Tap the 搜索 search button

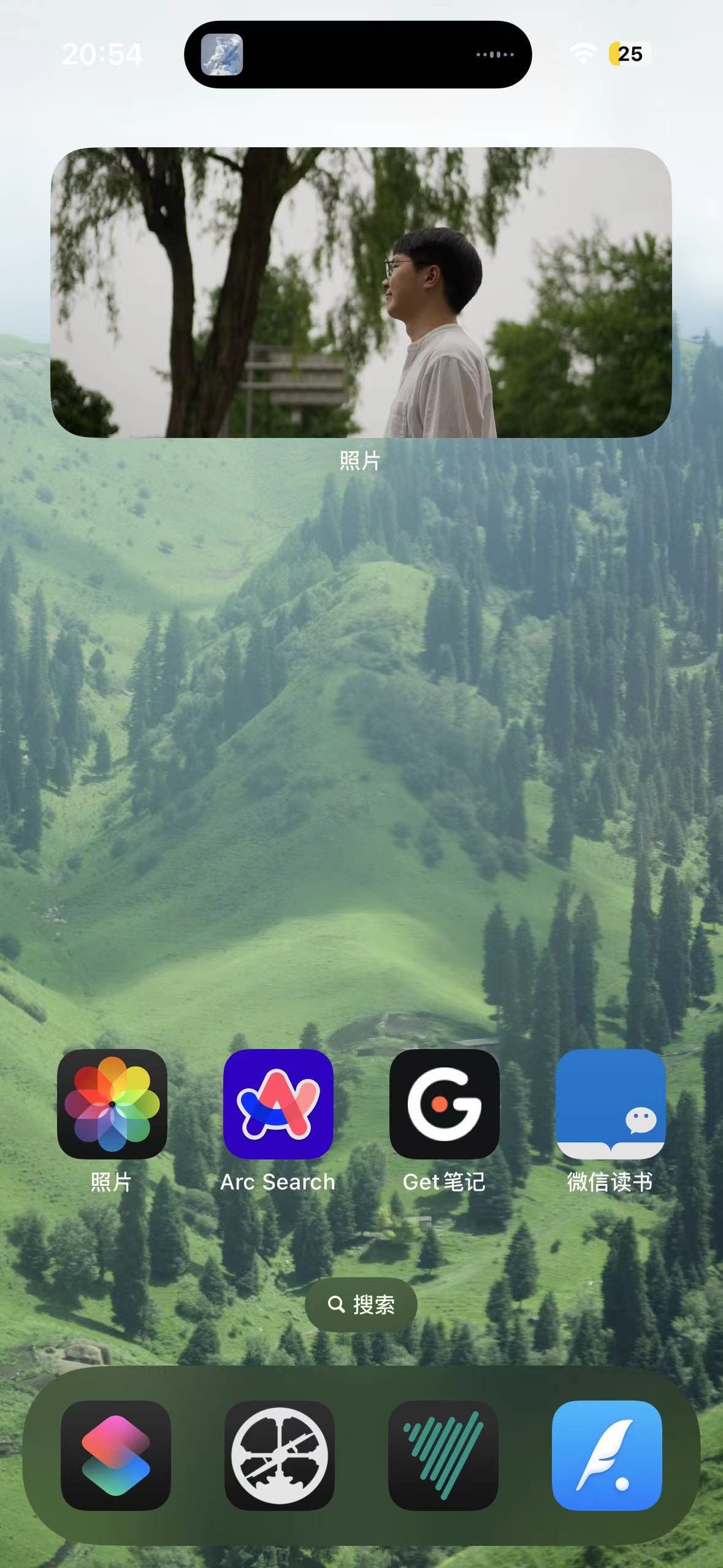(361, 1305)
